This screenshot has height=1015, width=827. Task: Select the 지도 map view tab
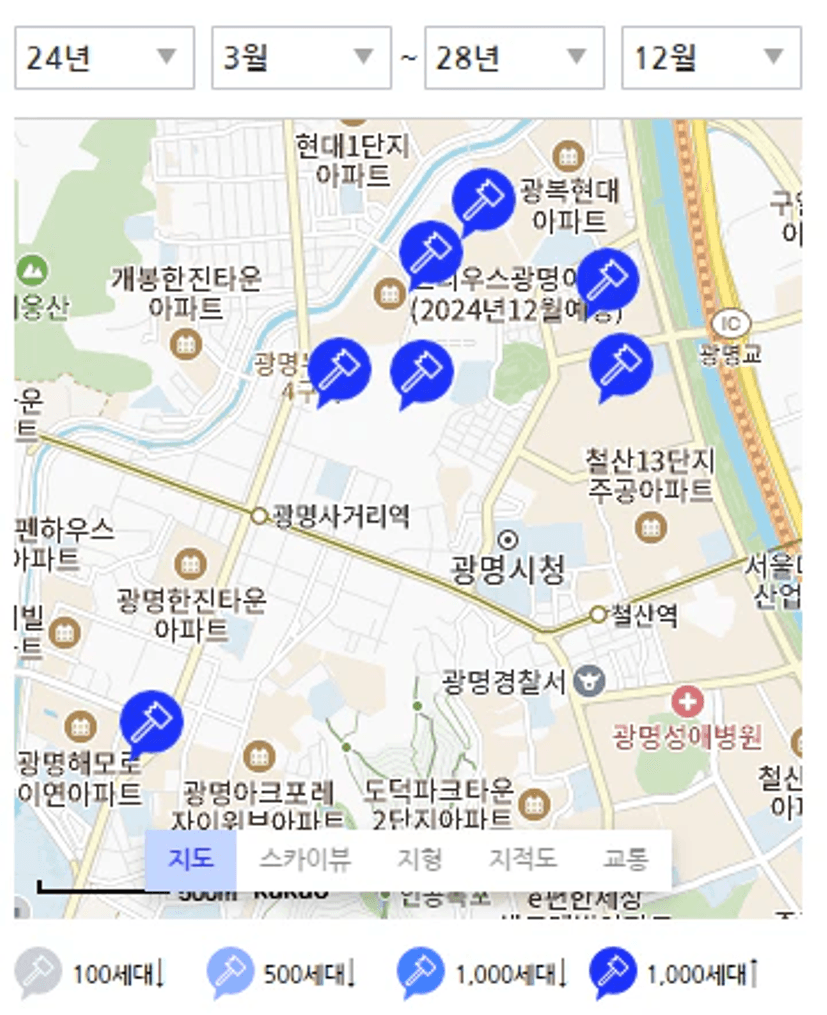[x=191, y=858]
